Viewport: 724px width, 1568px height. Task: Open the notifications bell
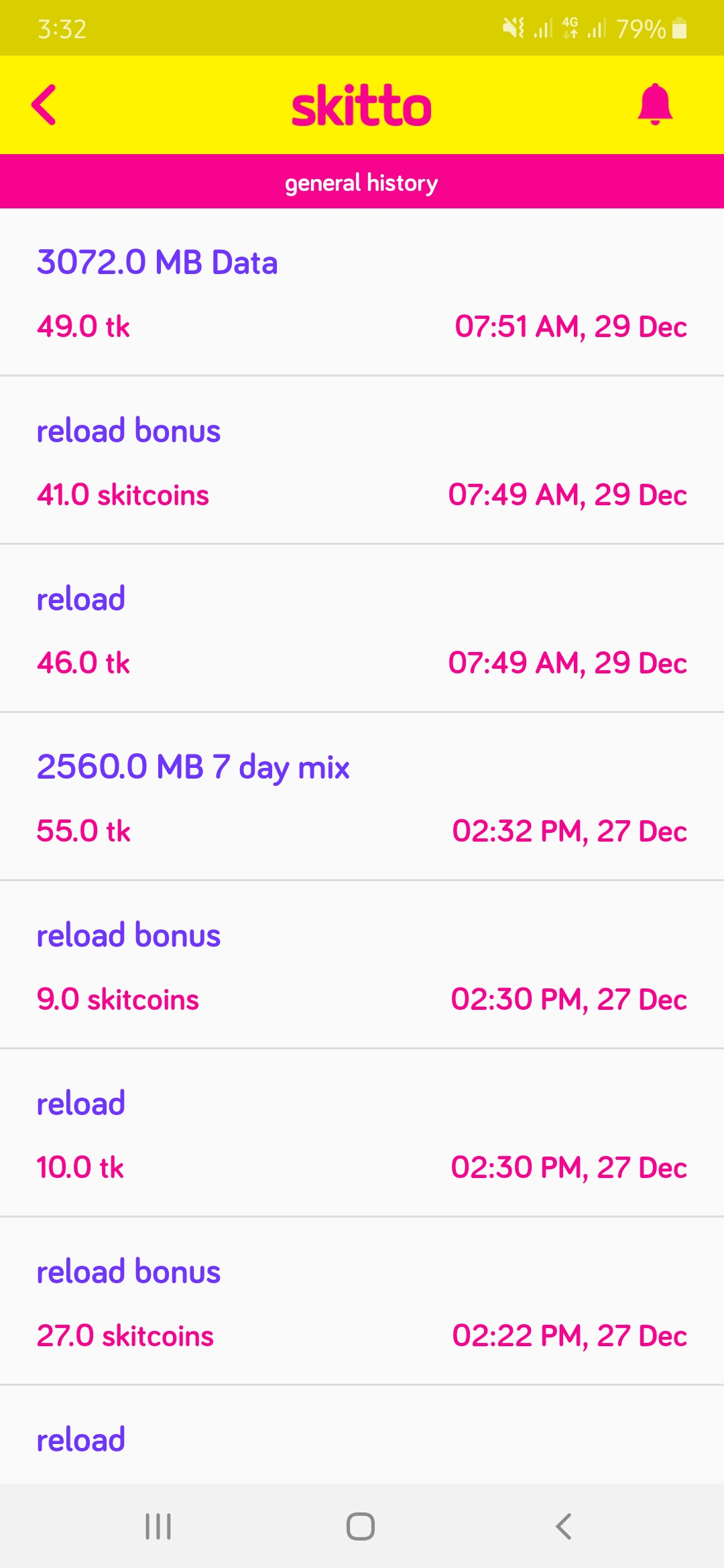click(655, 104)
